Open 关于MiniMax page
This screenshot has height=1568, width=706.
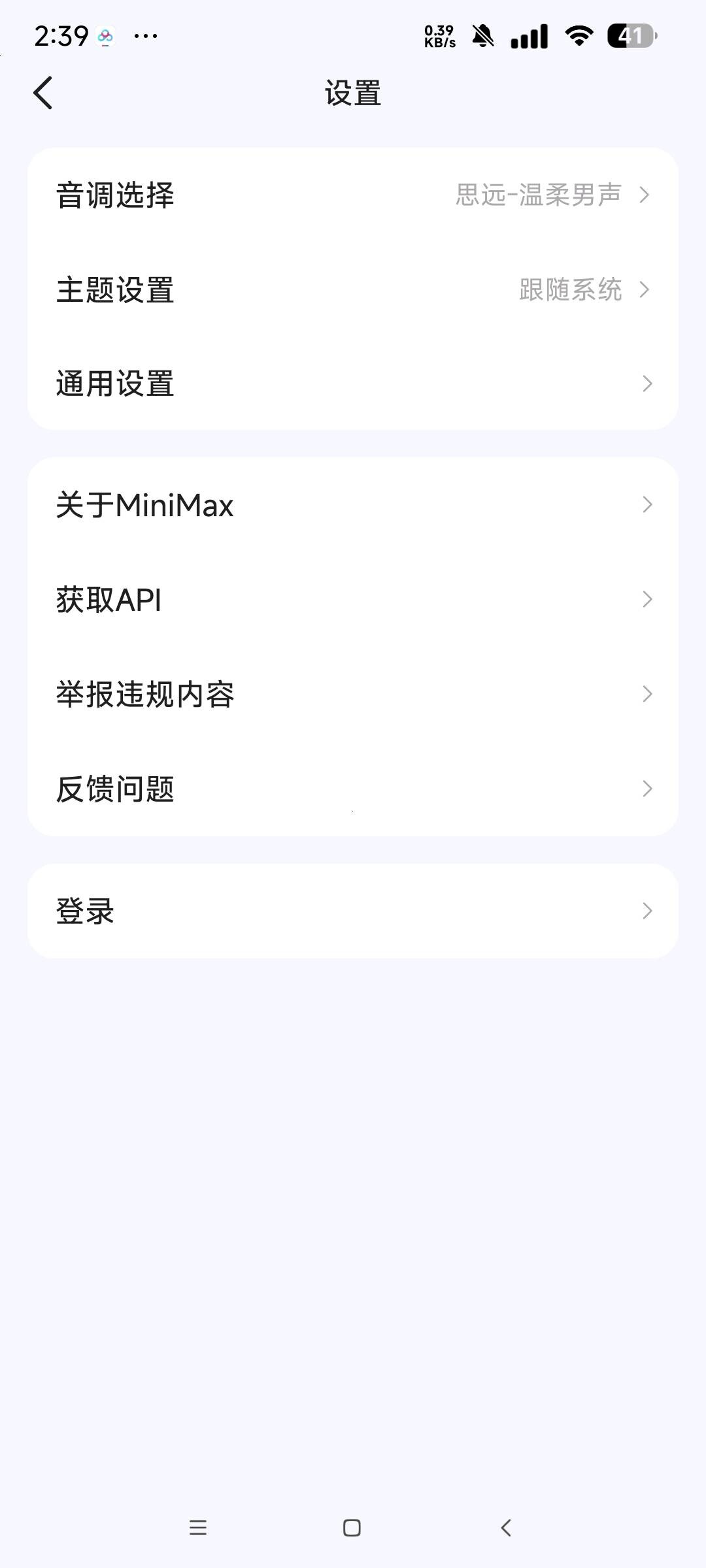353,504
